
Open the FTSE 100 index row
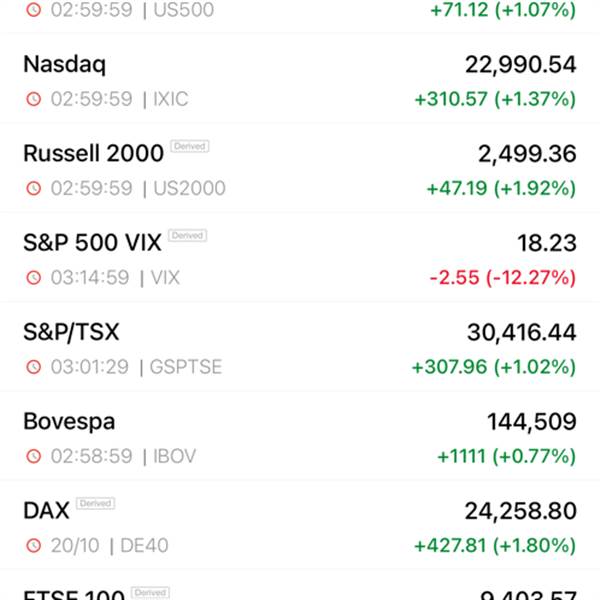pos(300,590)
